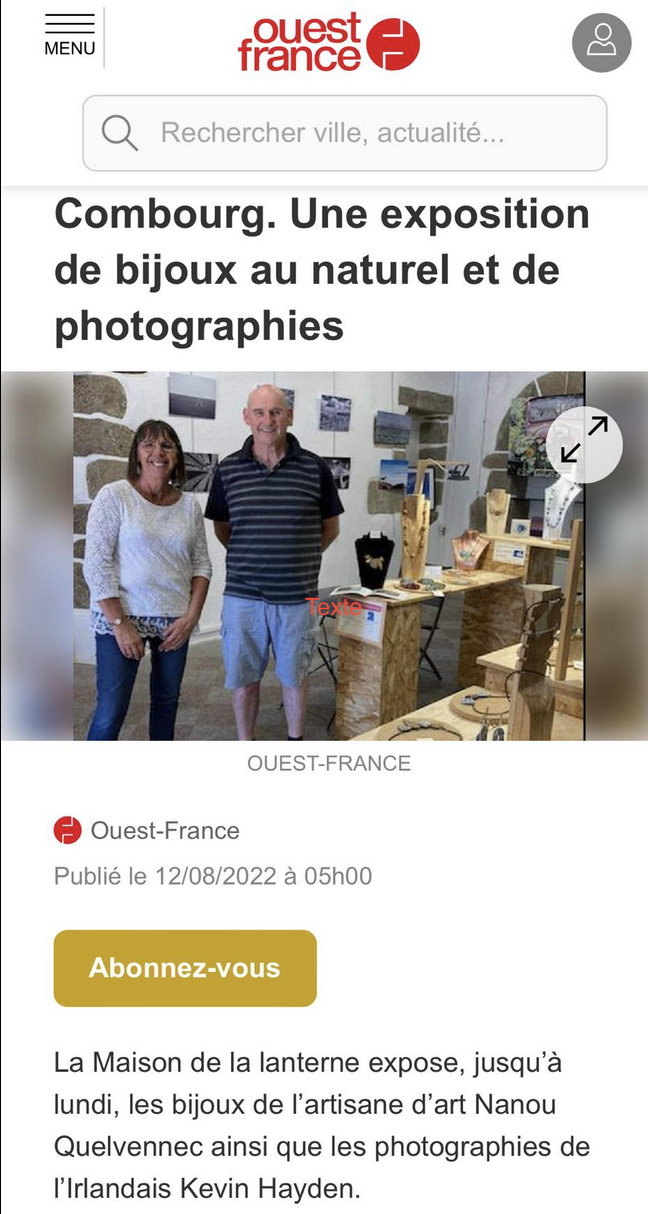Screen dimensions: 648x1214
Task: Open the Ouest-France author link
Action: [x=164, y=830]
